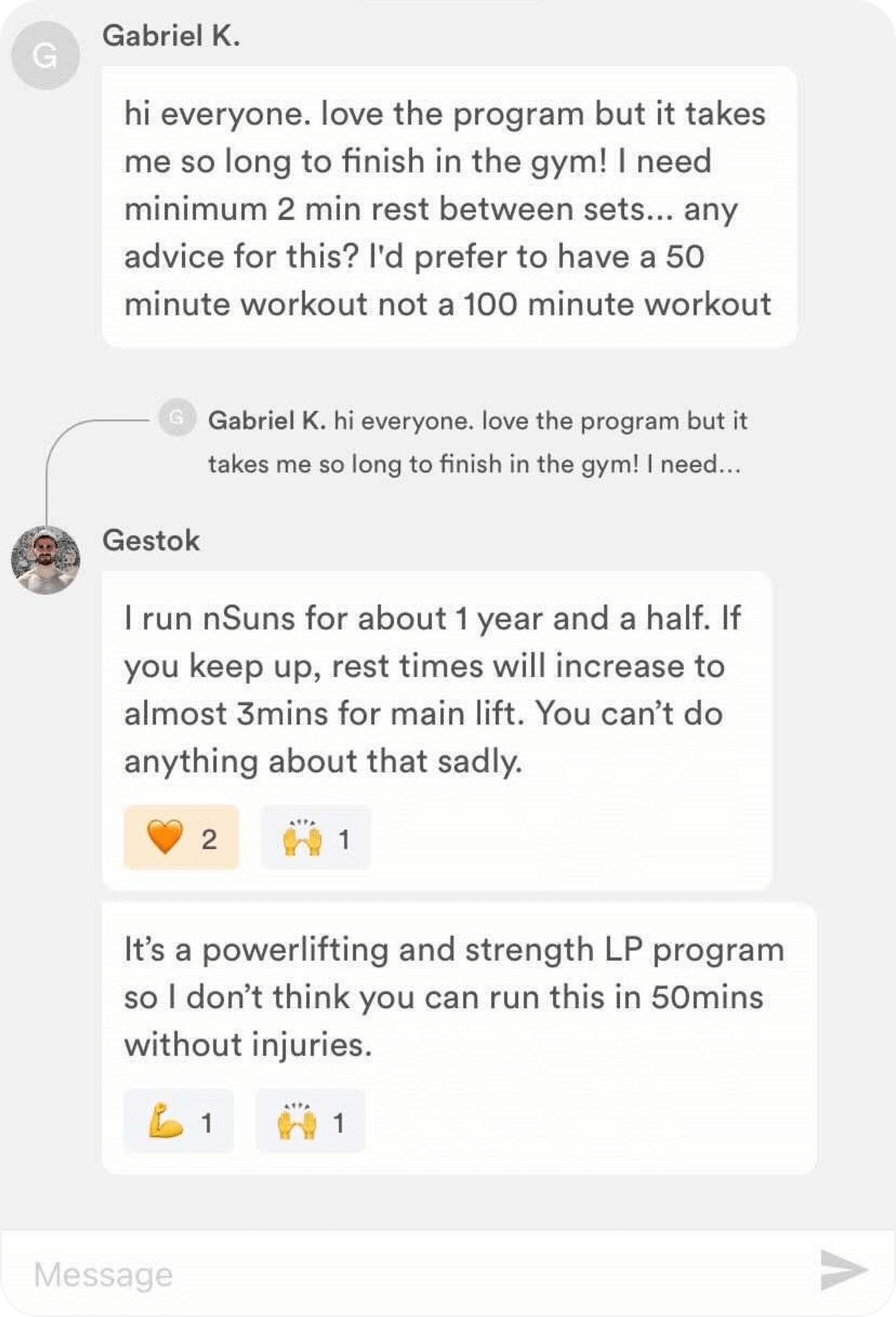Tap raised hands reaction under the powerlifting message
This screenshot has width=896, height=1317.
pos(310,1121)
